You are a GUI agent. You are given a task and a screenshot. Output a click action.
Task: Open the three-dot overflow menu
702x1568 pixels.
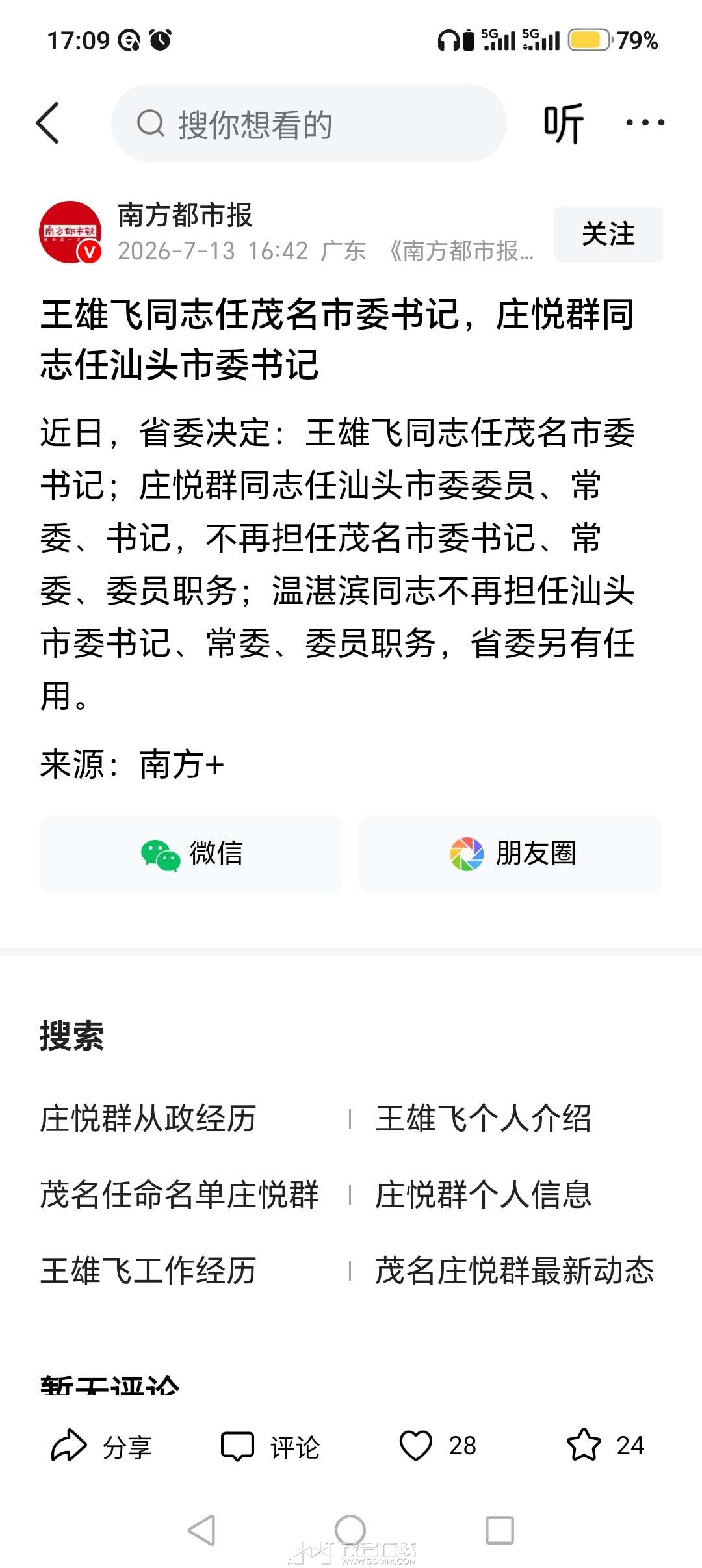tap(645, 122)
